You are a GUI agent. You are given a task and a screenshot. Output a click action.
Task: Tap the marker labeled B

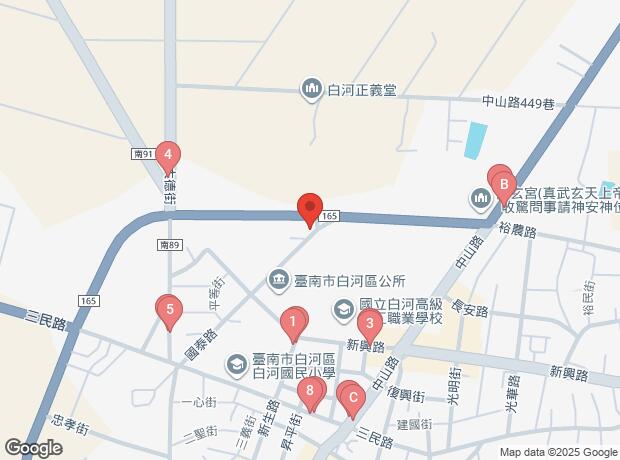click(504, 184)
